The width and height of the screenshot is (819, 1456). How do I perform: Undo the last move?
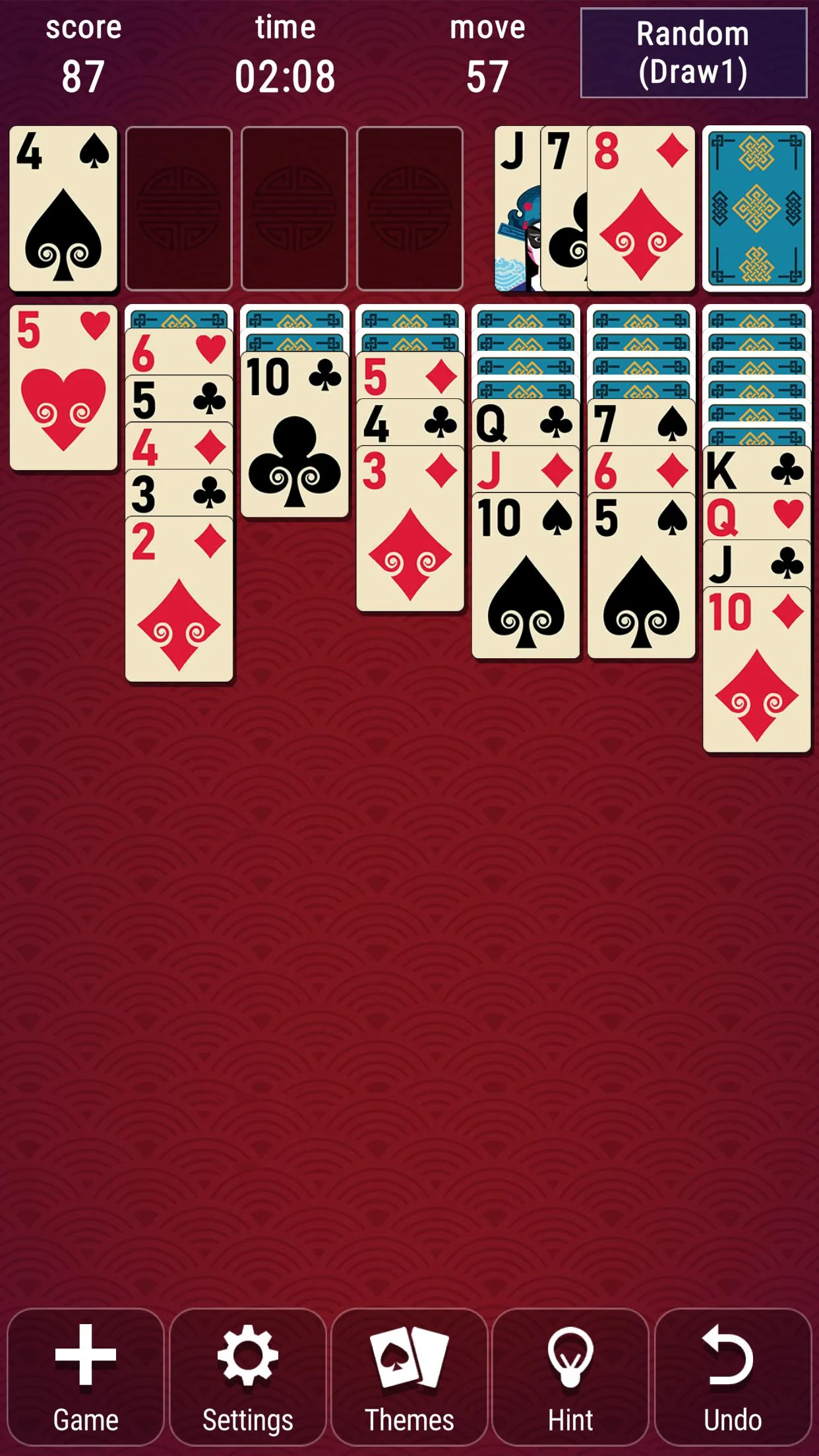pyautogui.click(x=733, y=1377)
